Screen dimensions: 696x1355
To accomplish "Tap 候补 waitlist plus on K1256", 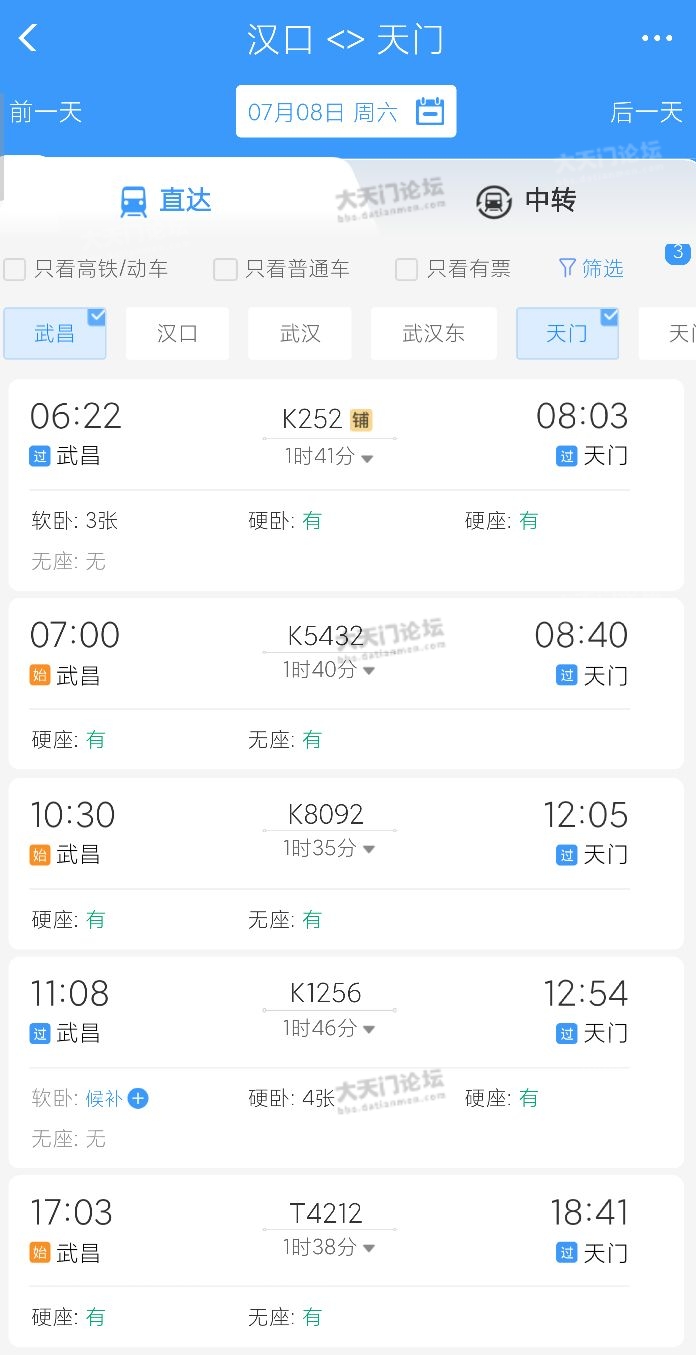I will tap(138, 1098).
